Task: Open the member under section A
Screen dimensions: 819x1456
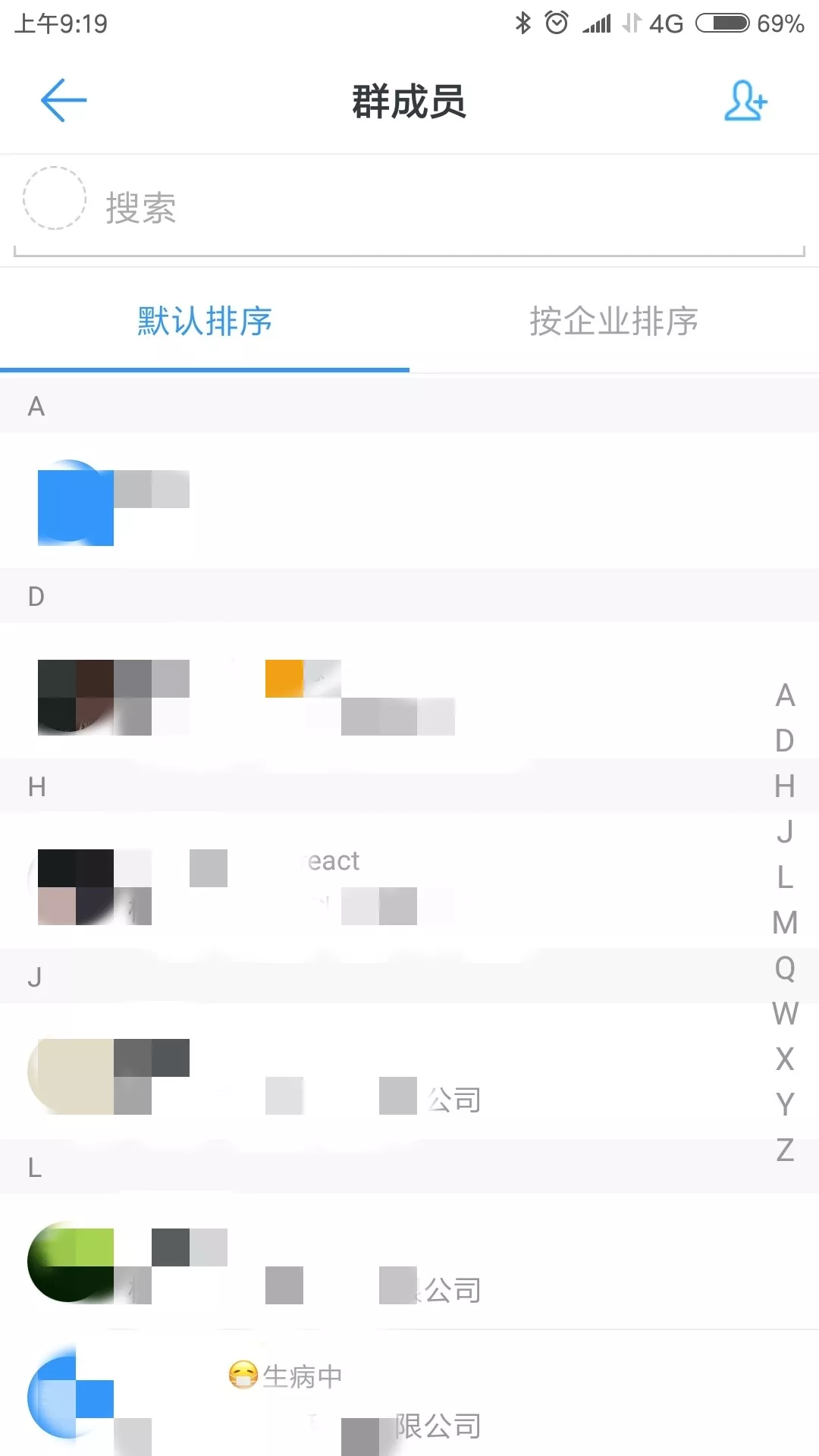Action: pos(409,500)
